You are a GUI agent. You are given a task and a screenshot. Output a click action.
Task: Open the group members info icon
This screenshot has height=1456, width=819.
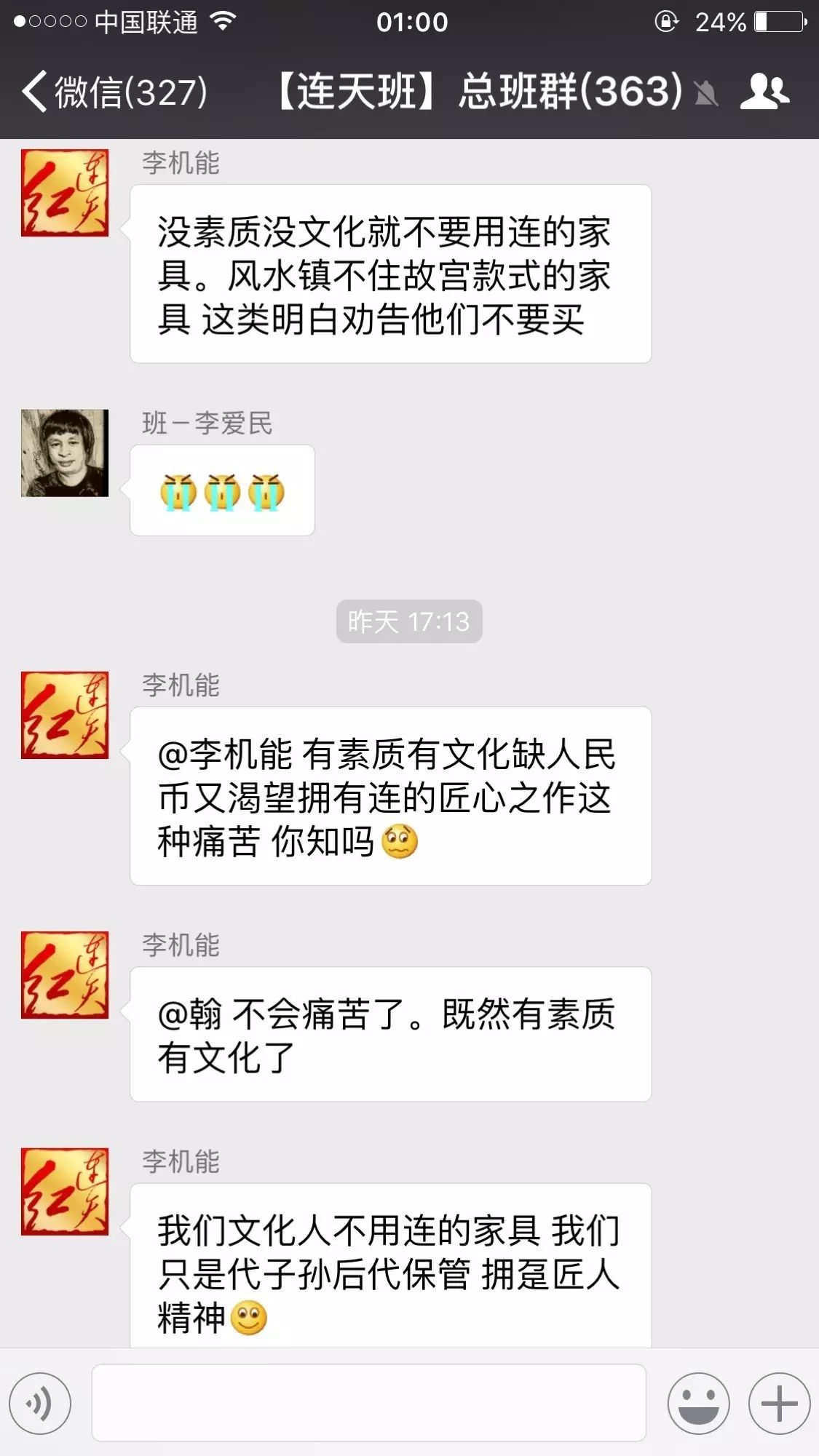(764, 92)
